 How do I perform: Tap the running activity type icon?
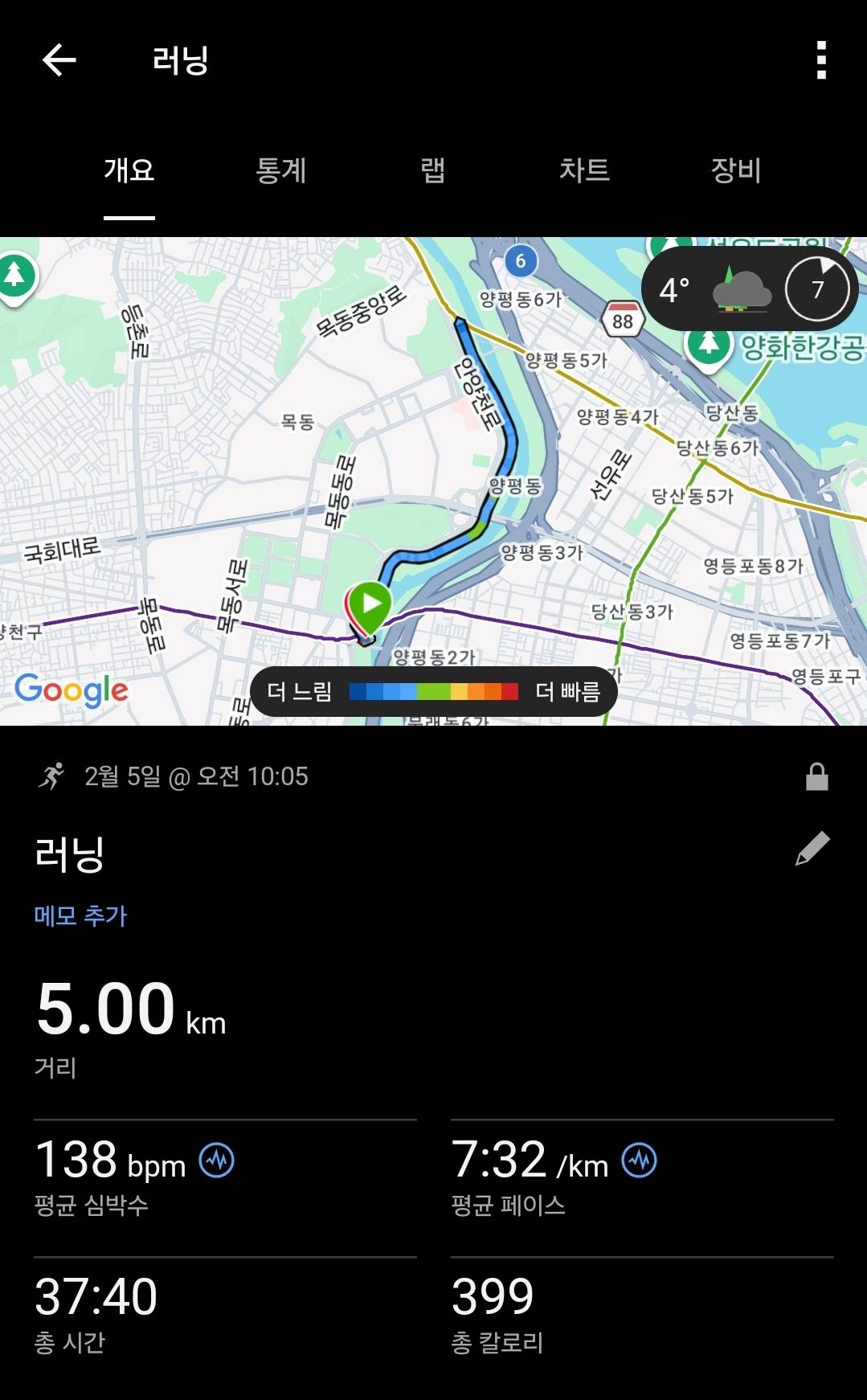51,776
